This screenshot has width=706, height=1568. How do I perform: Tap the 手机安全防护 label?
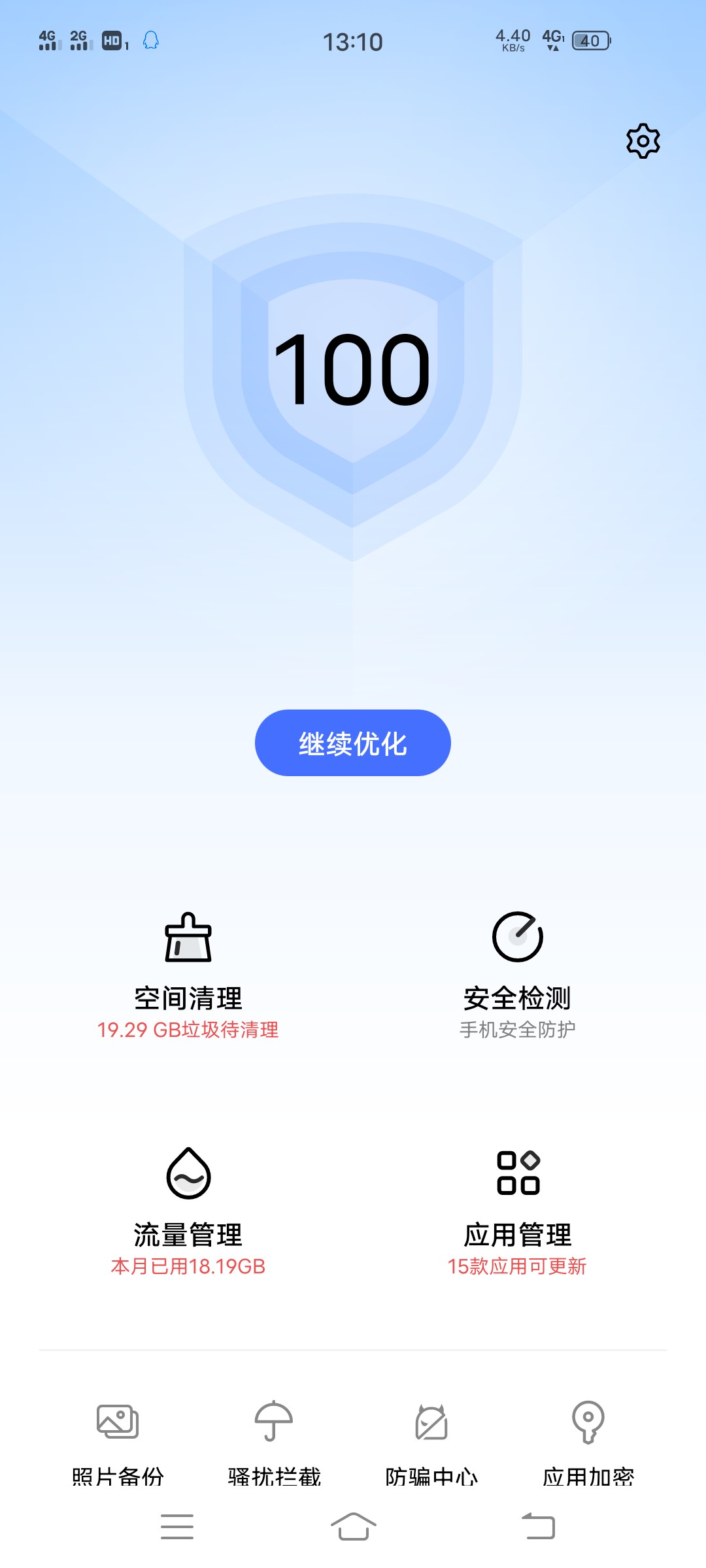518,1028
